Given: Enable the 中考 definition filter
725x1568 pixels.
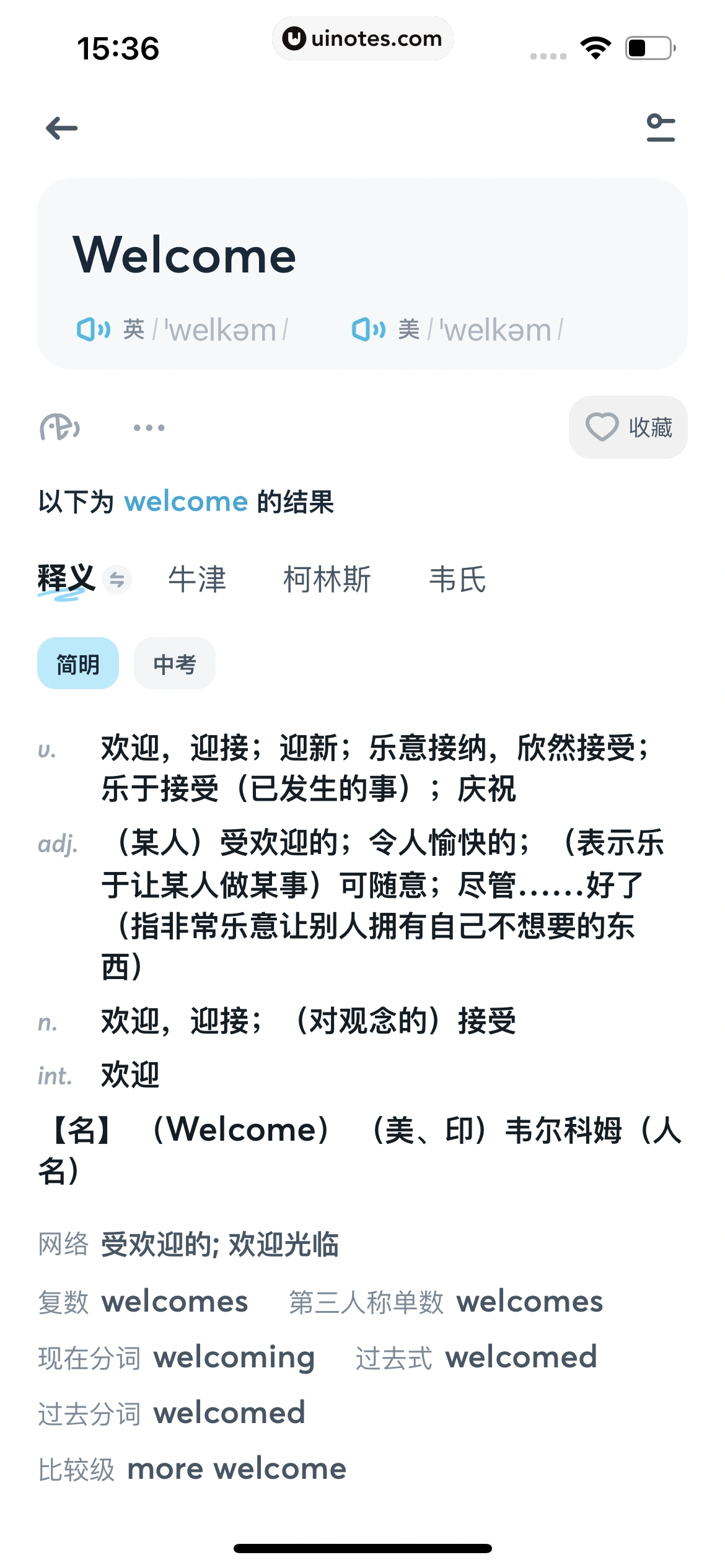Looking at the screenshot, I should [174, 663].
